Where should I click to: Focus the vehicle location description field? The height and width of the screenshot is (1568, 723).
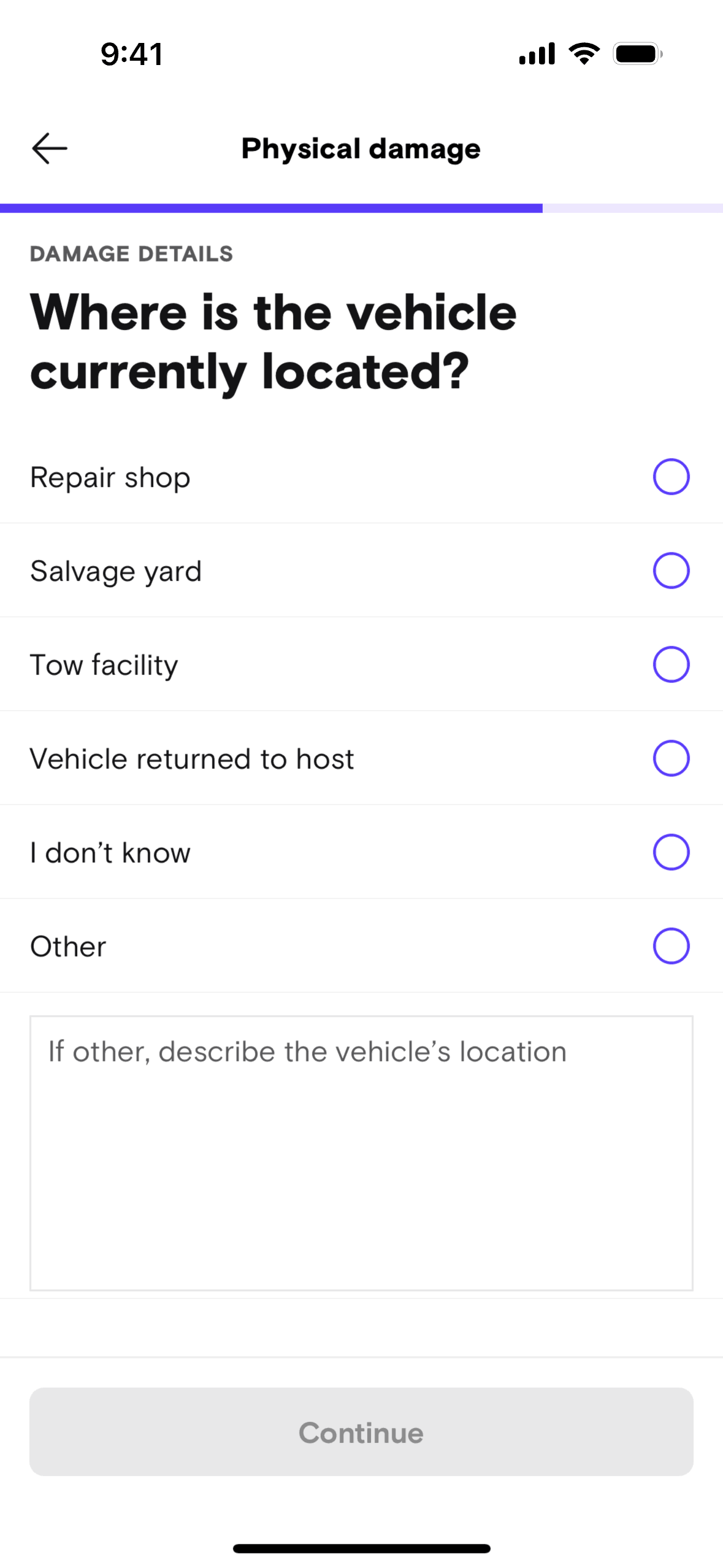[361, 1153]
